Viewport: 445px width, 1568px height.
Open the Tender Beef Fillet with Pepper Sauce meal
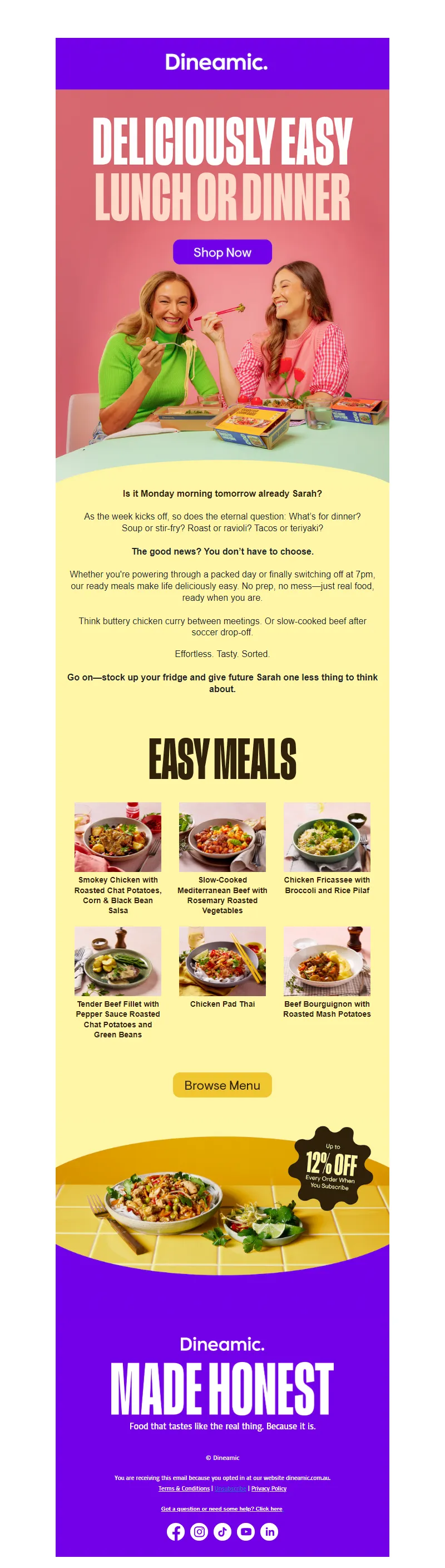point(118,961)
